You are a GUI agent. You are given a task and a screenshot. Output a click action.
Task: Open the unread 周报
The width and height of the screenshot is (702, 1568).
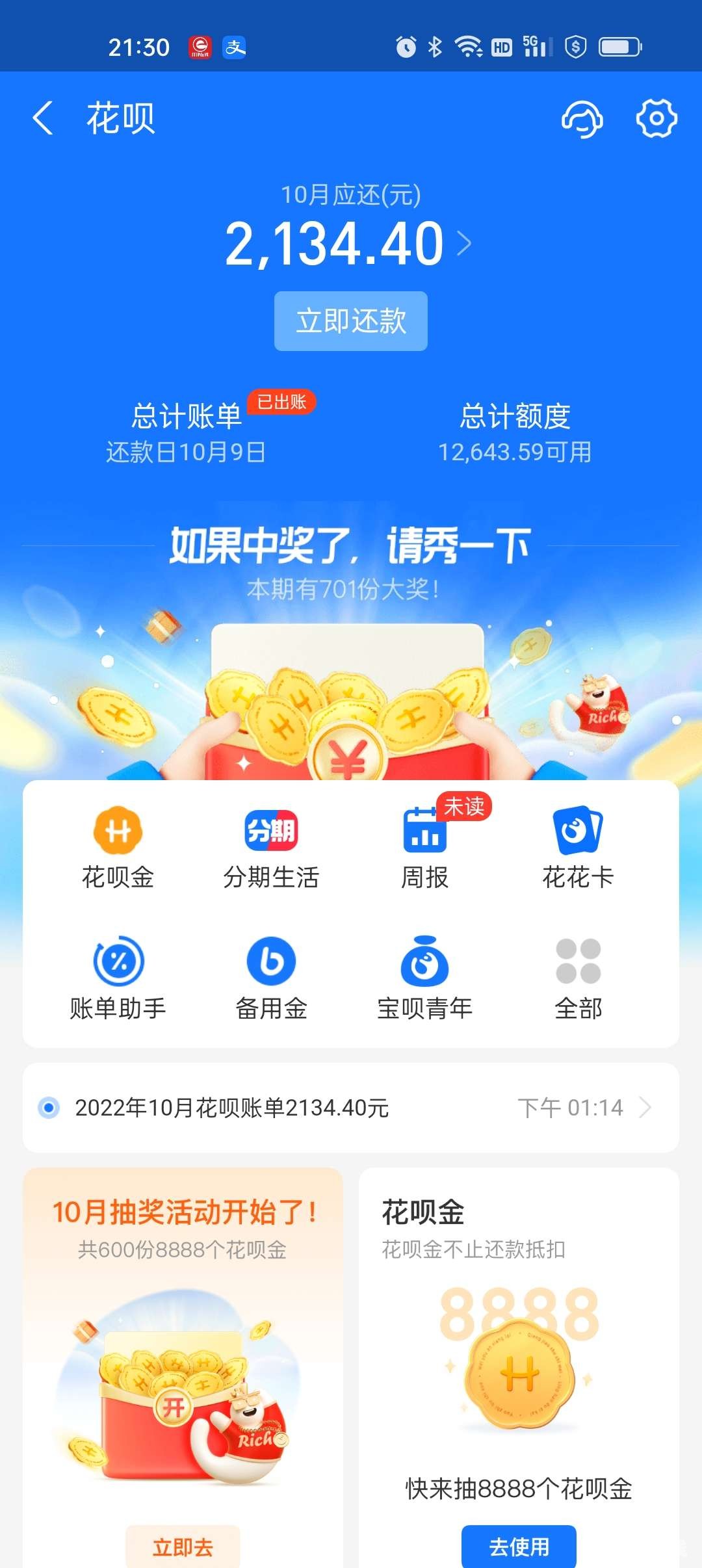tap(425, 848)
